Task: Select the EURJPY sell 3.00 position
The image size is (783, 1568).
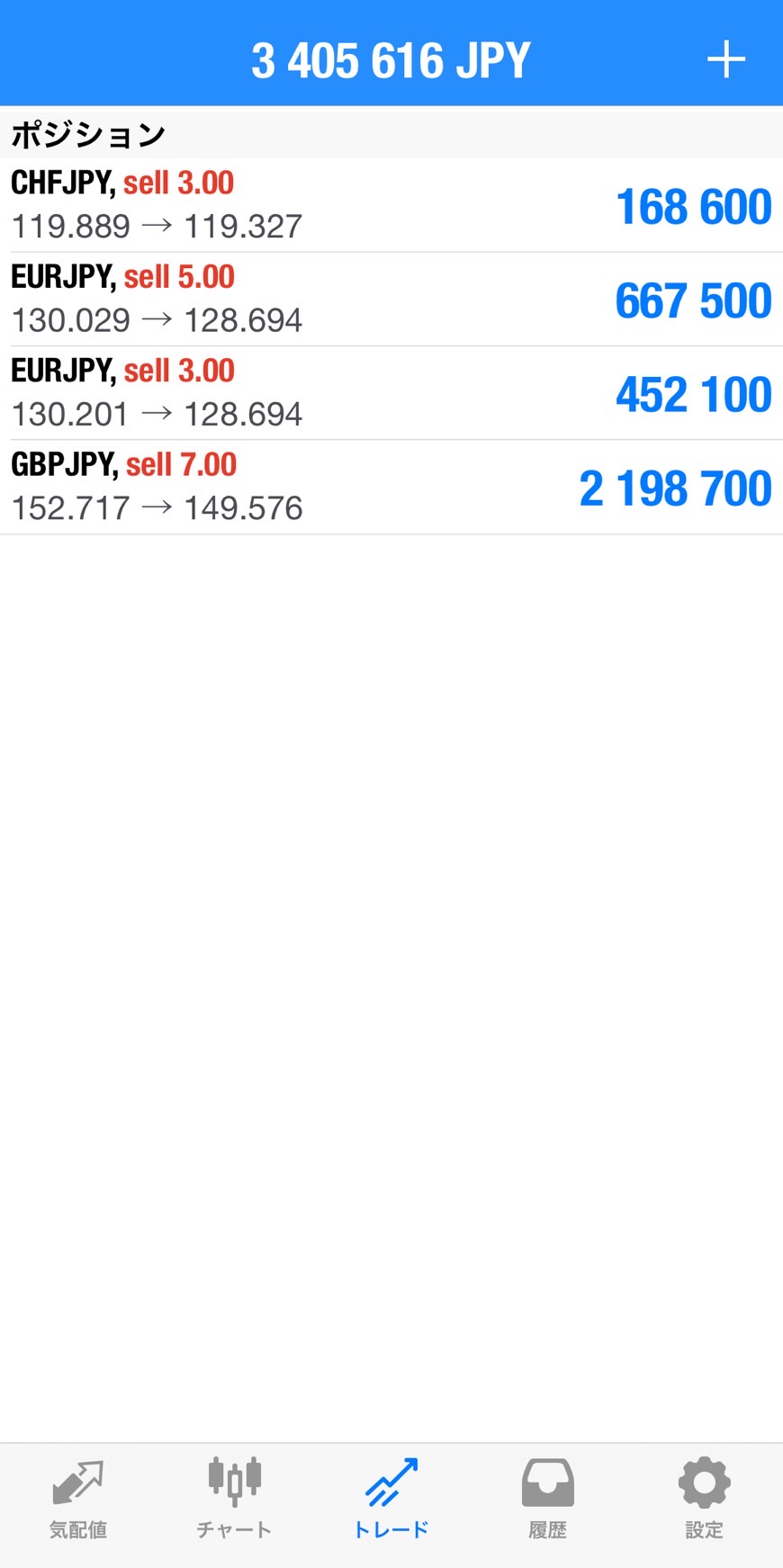Action: [391, 393]
